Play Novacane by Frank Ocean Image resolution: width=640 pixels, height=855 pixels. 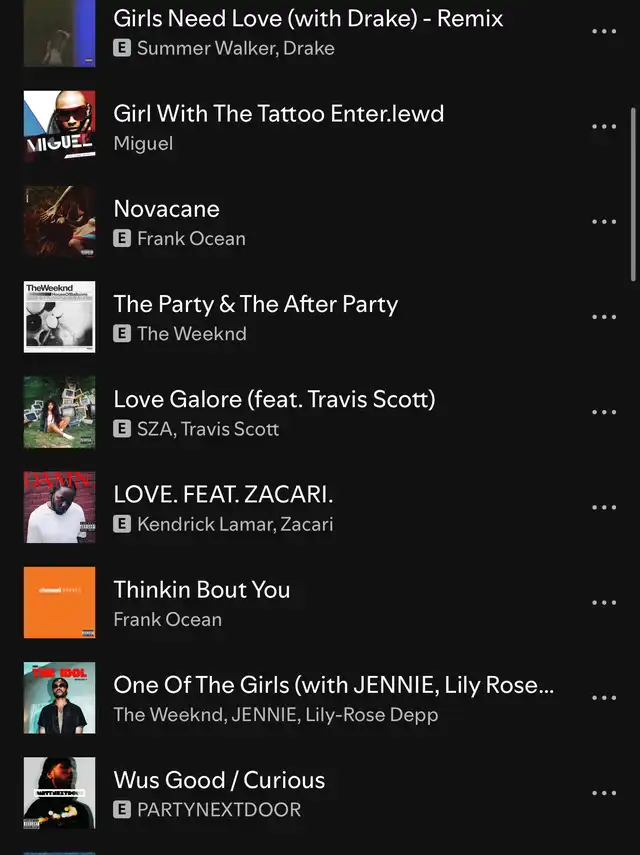pyautogui.click(x=166, y=209)
